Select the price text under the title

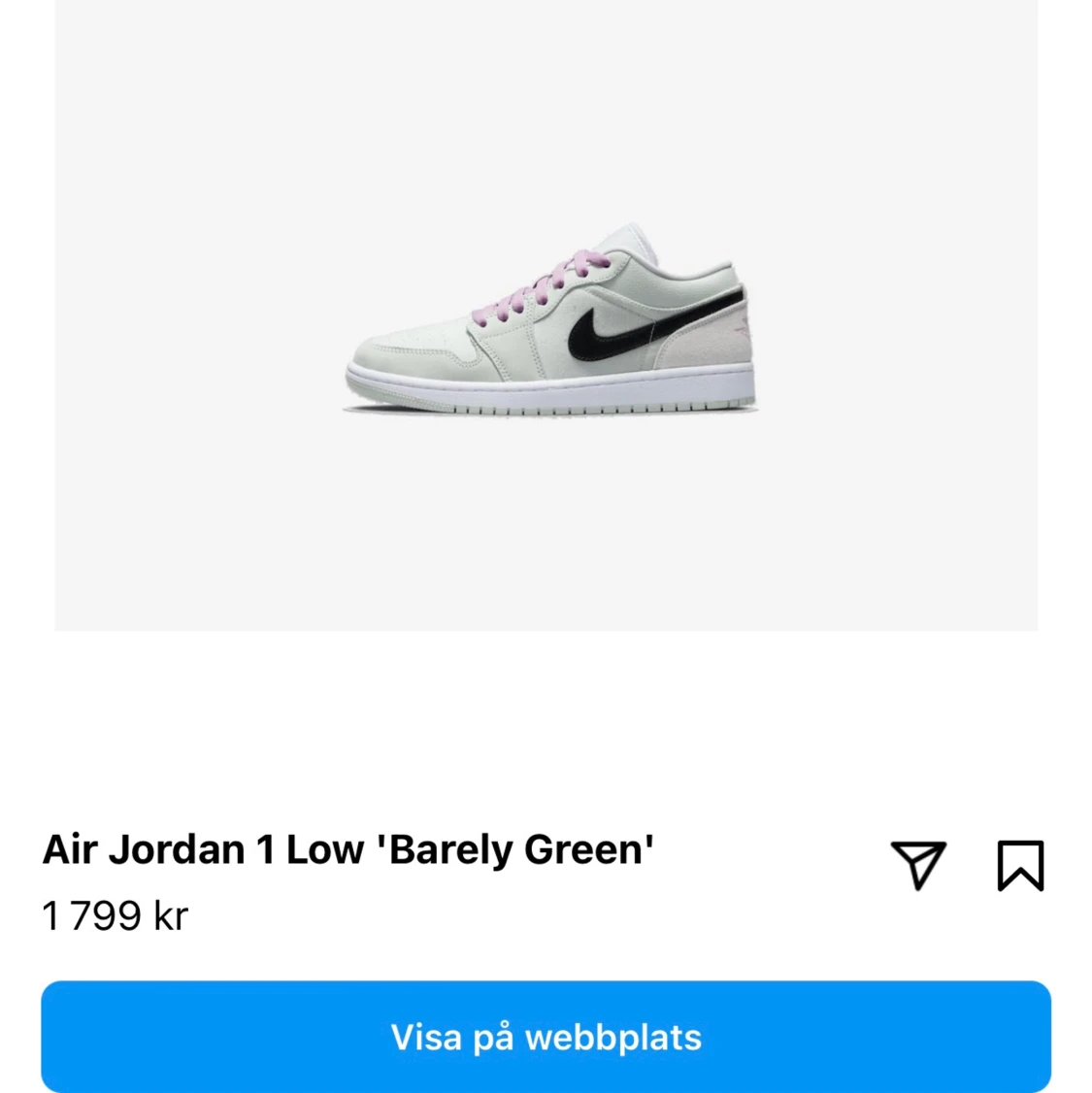(x=116, y=914)
